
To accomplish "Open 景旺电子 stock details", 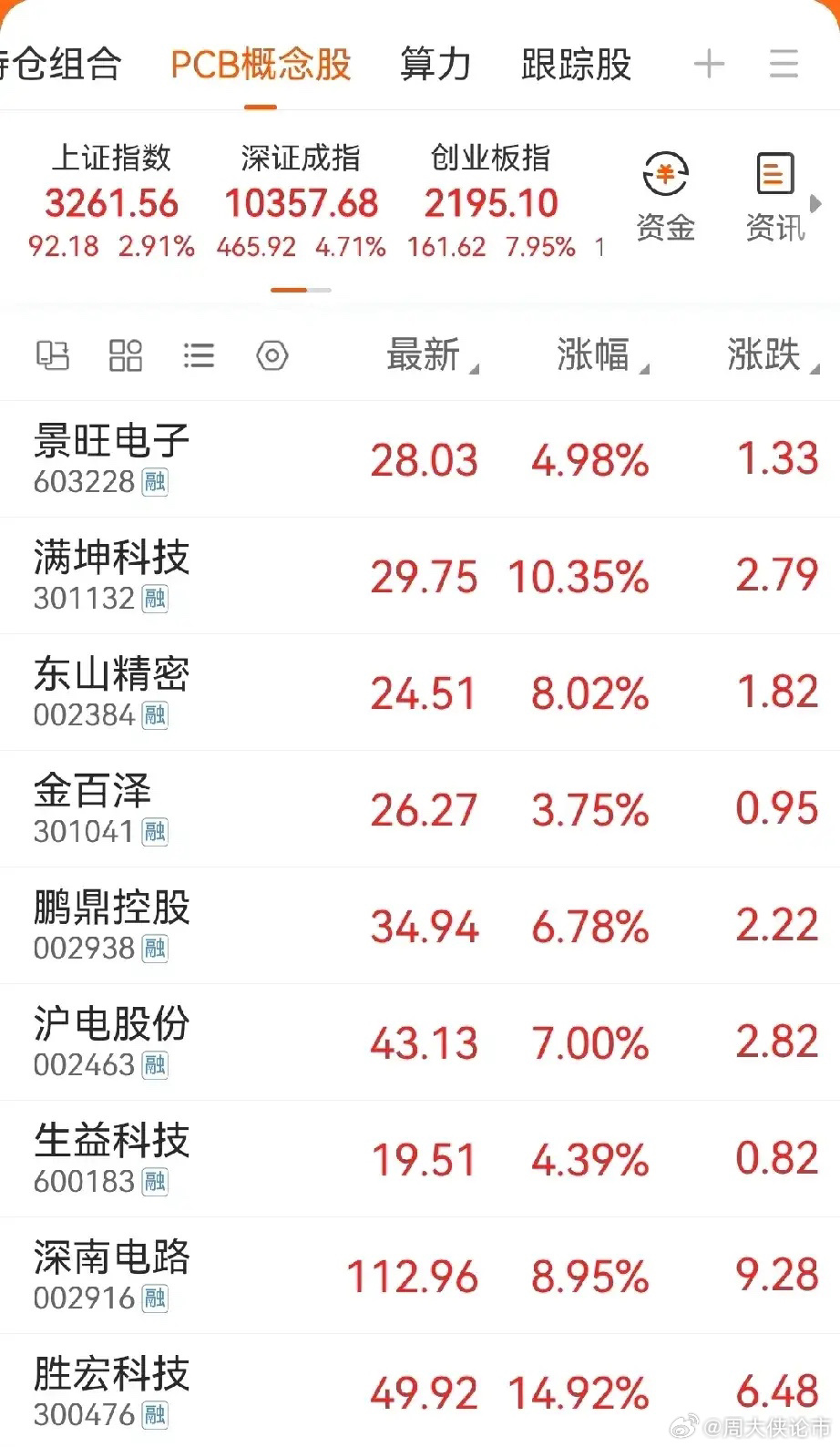I will click(420, 459).
